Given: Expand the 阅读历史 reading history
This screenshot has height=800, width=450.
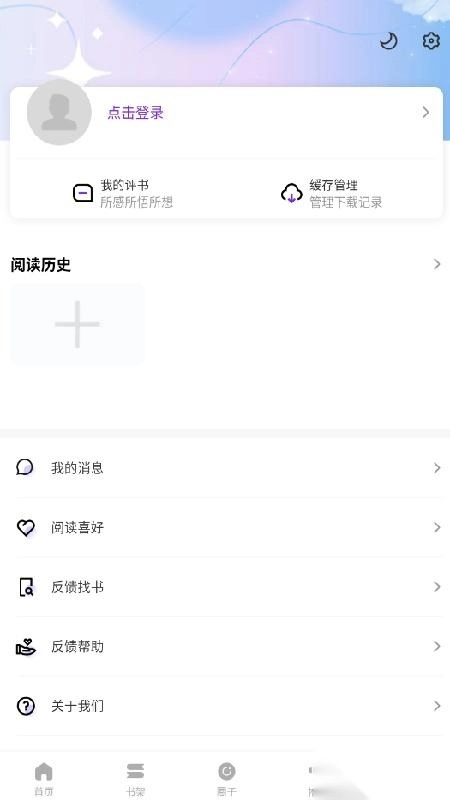Looking at the screenshot, I should pyautogui.click(x=225, y=264).
